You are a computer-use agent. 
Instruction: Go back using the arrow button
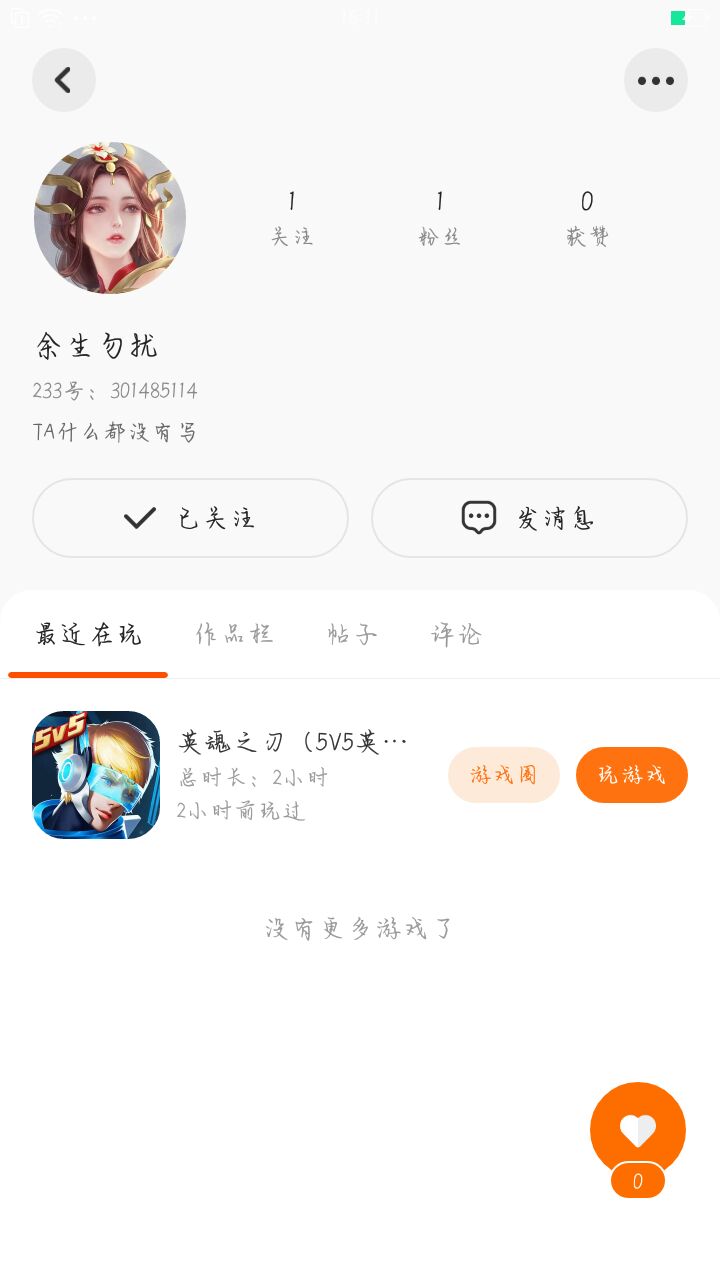click(x=64, y=80)
